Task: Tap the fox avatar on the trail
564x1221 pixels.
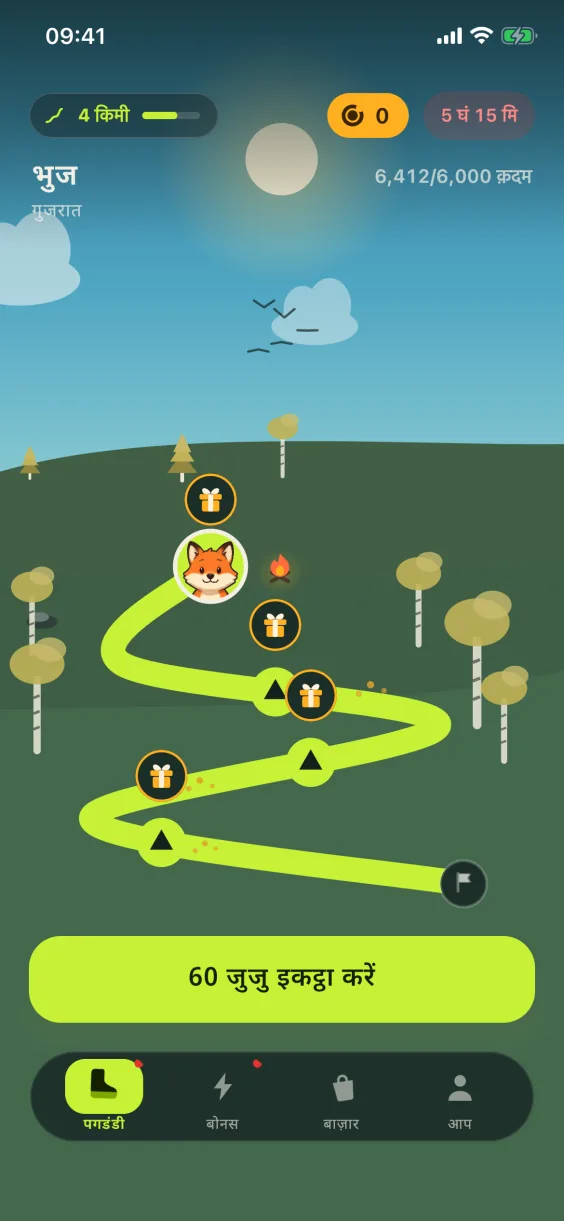Action: click(x=211, y=567)
